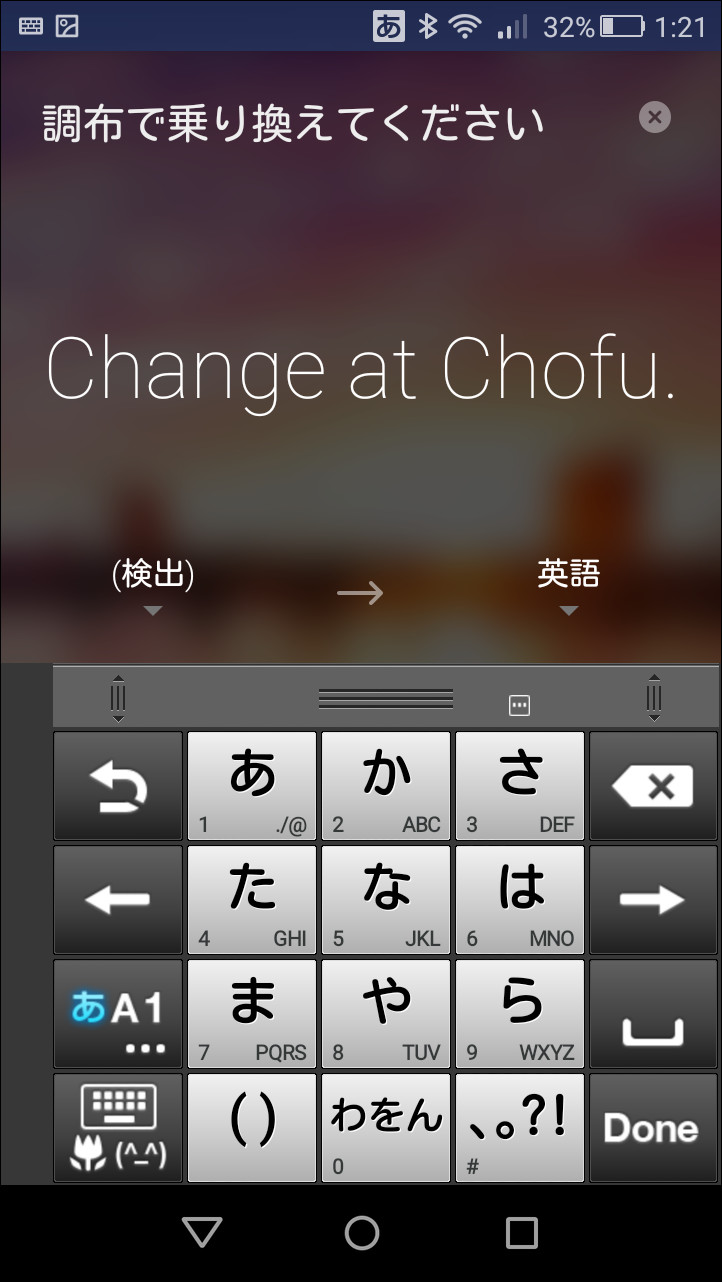722x1282 pixels.
Task: Tap the な key on the keyboard
Action: [386, 900]
